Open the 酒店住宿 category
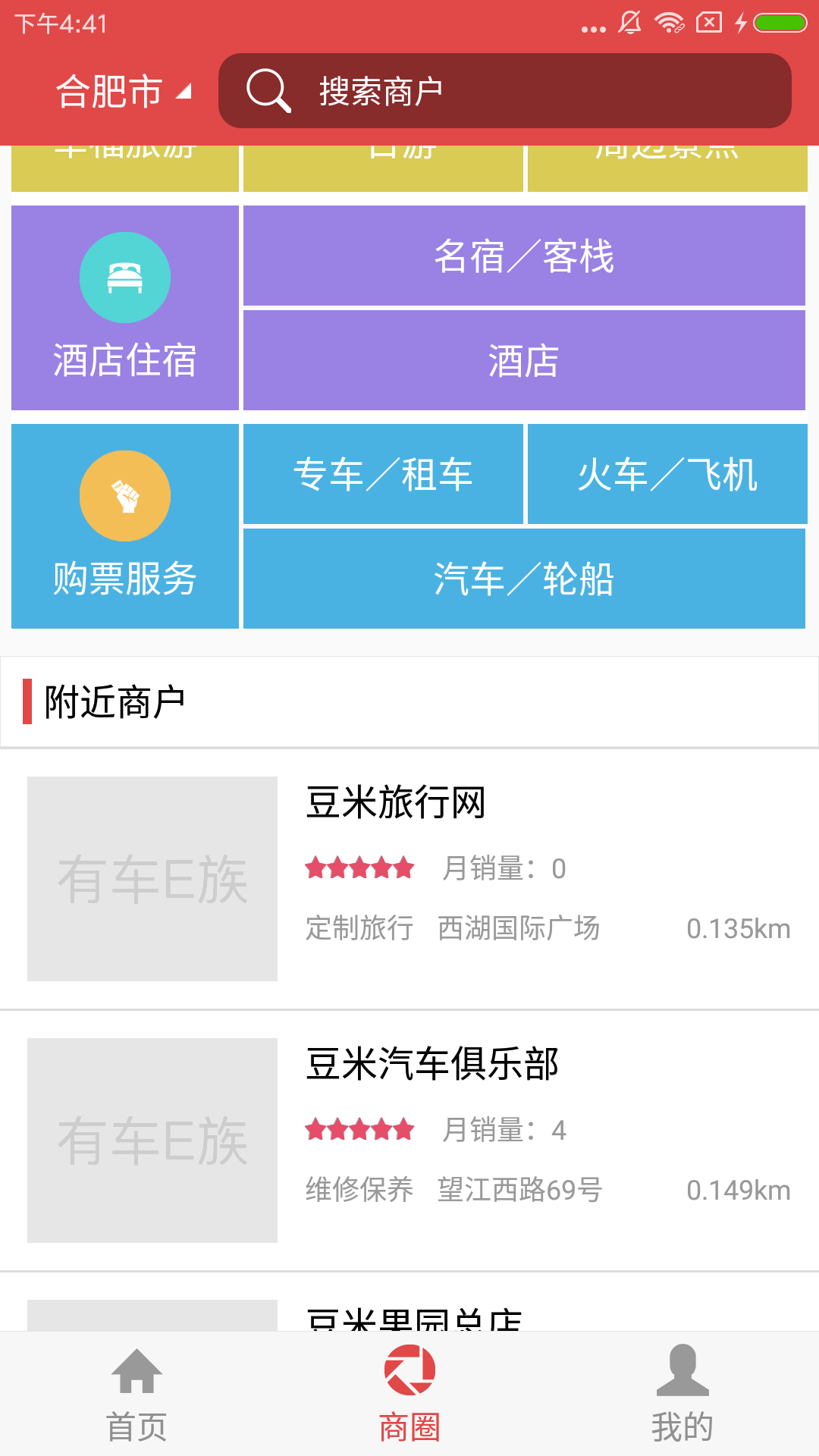This screenshot has width=819, height=1456. pyautogui.click(x=125, y=308)
